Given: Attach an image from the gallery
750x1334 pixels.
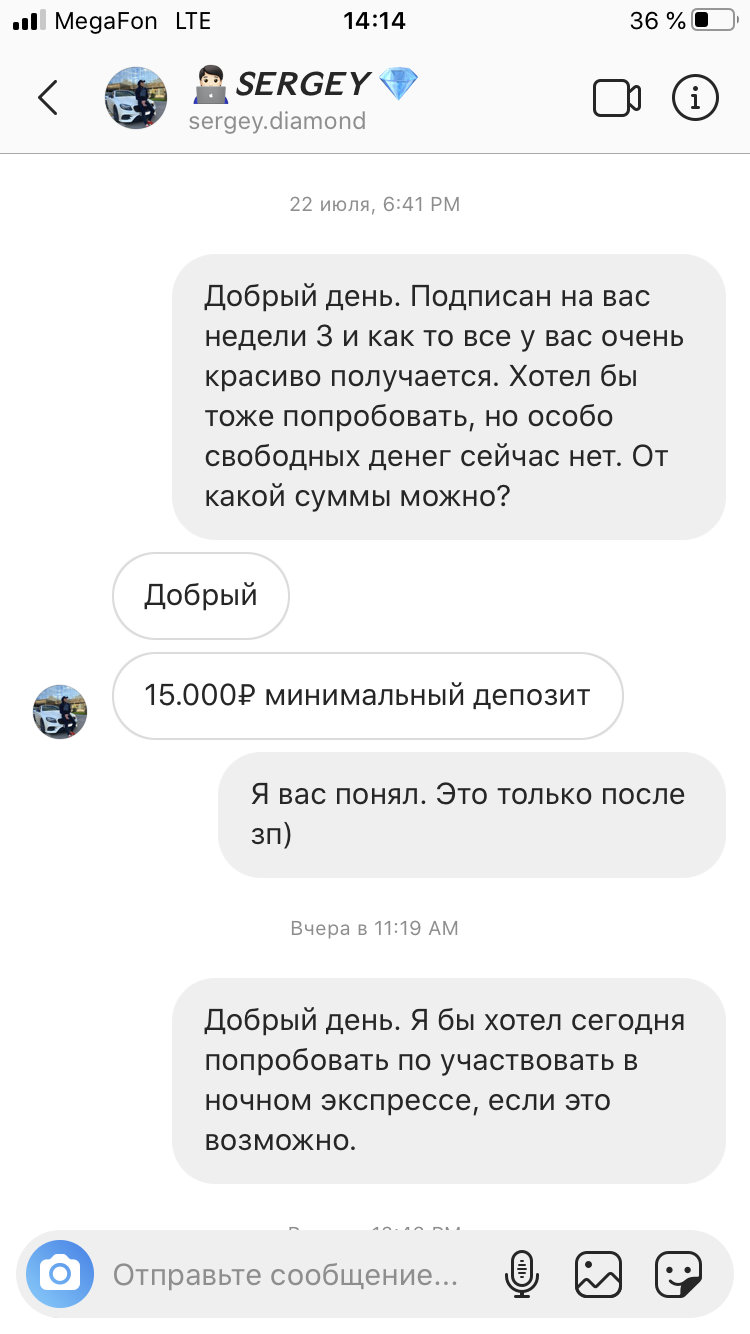Looking at the screenshot, I should tap(599, 1275).
